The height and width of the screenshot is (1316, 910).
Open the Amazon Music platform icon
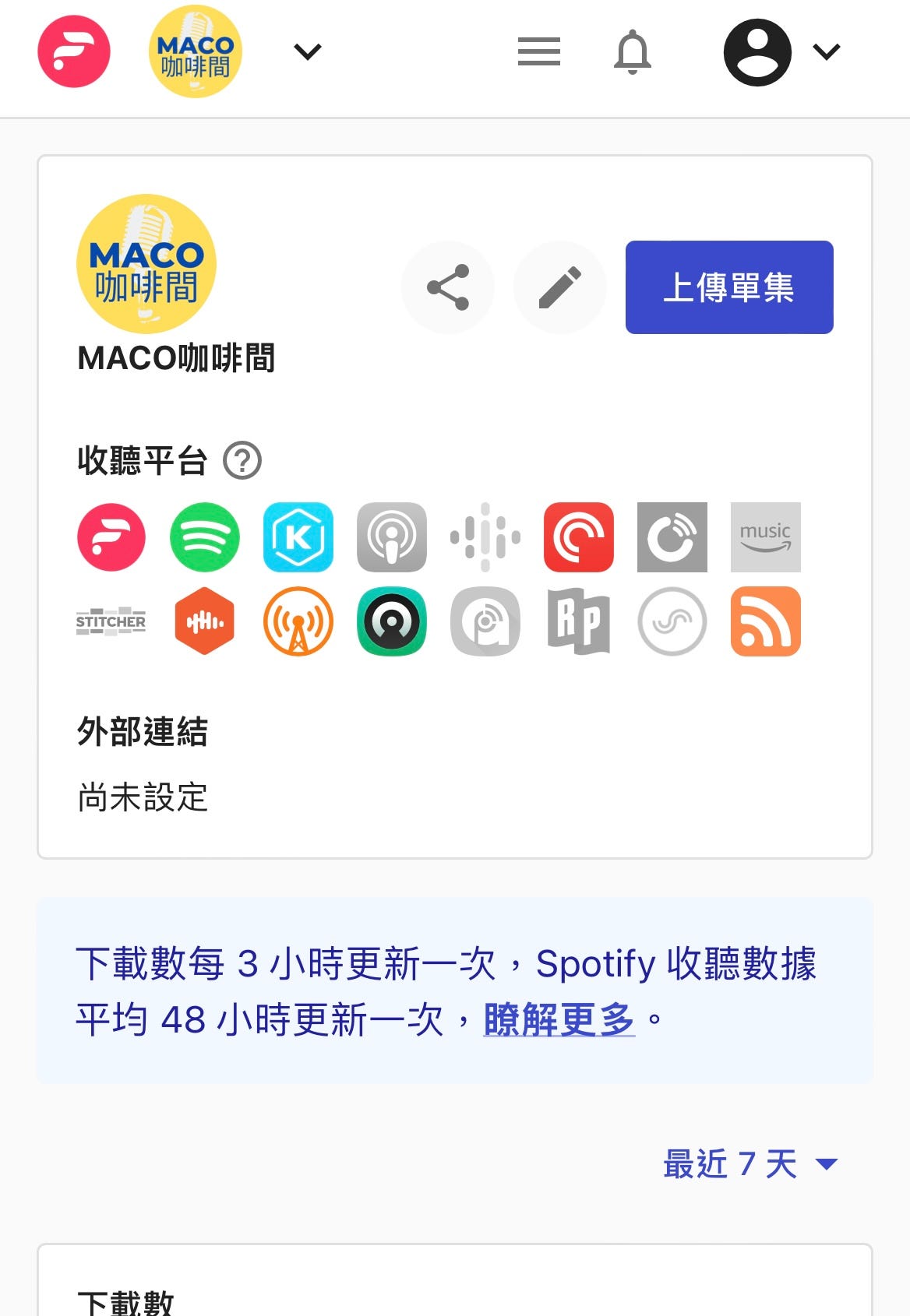pos(766,537)
